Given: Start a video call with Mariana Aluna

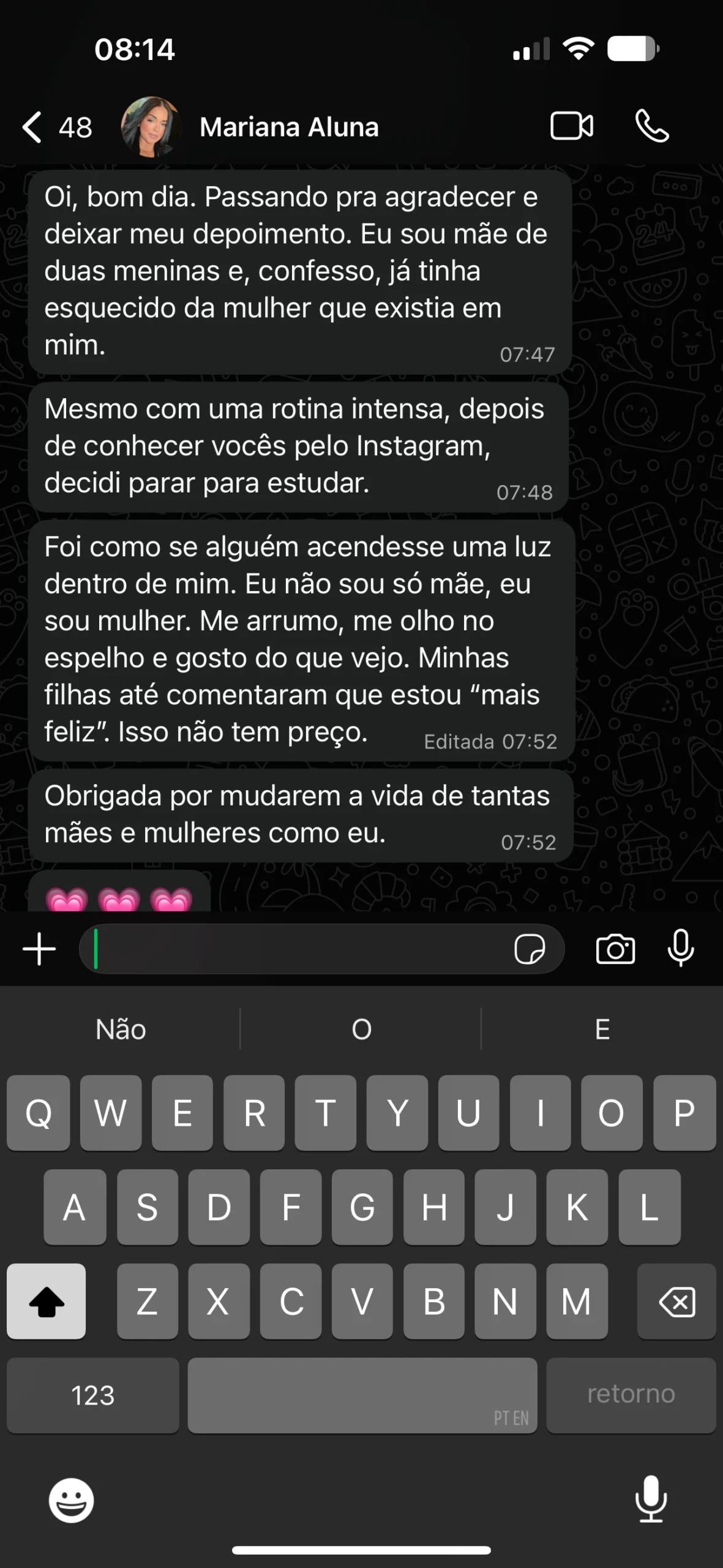Looking at the screenshot, I should pos(572,127).
